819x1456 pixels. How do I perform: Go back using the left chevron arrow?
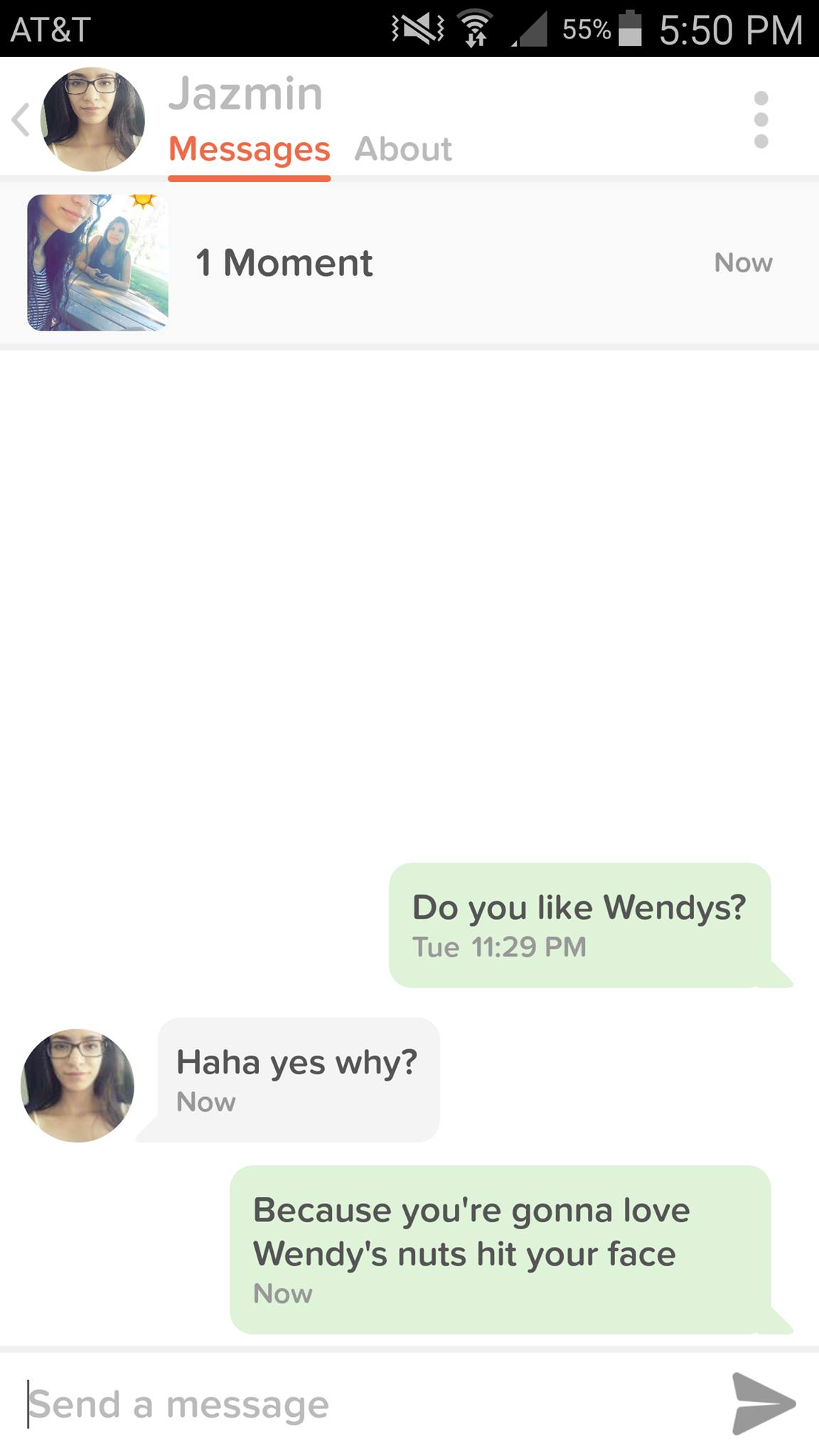[x=21, y=119]
